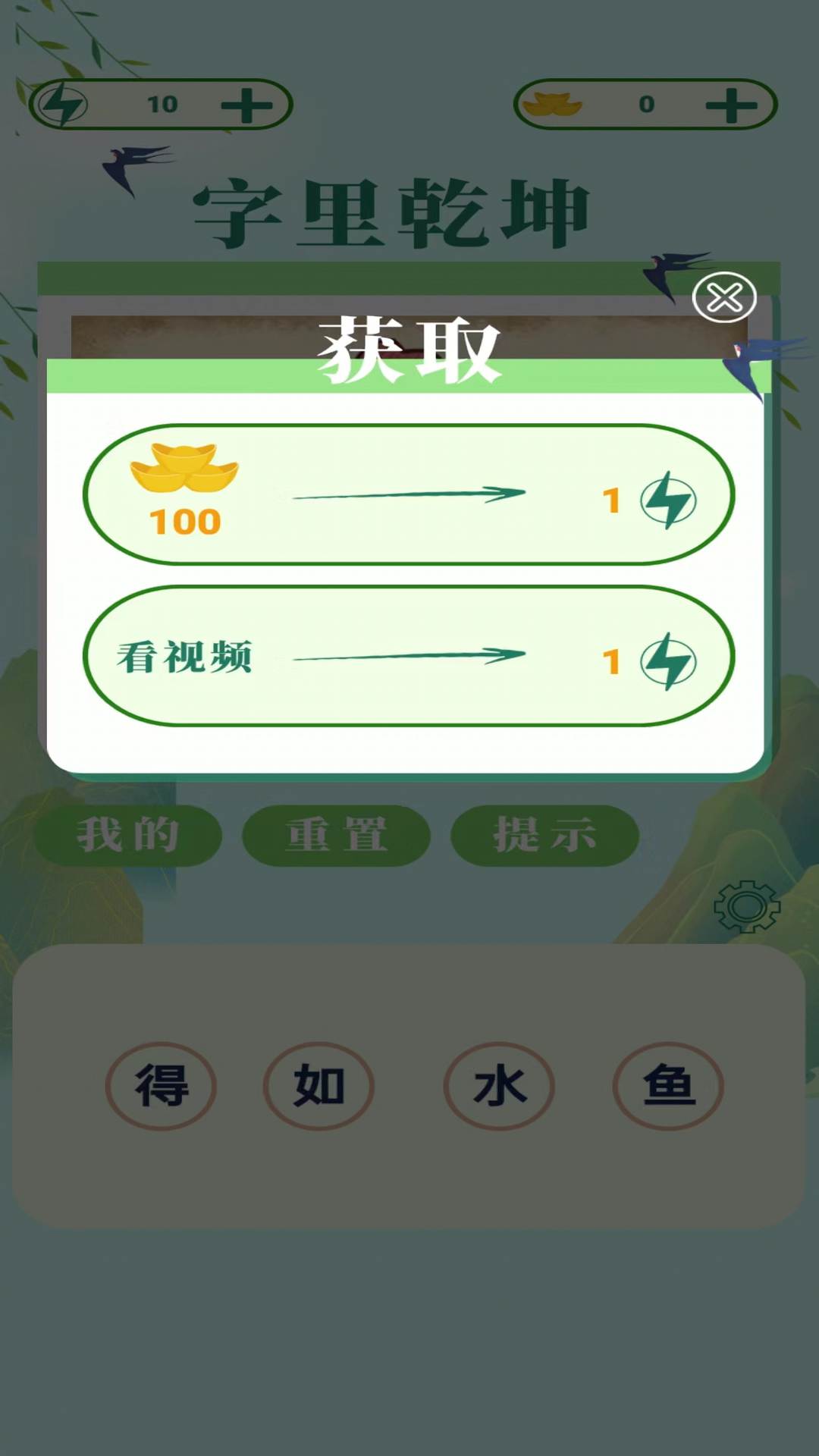Click the 获取 dialog title banner

click(409, 348)
